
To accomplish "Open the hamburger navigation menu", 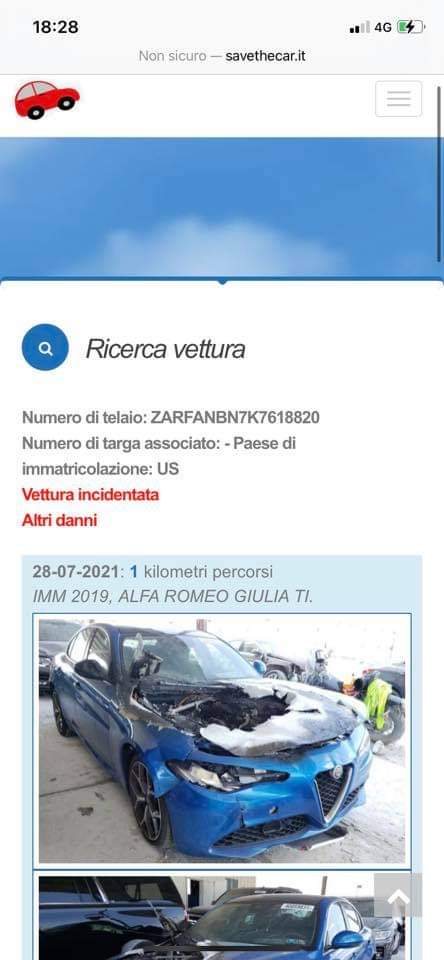I will (398, 99).
